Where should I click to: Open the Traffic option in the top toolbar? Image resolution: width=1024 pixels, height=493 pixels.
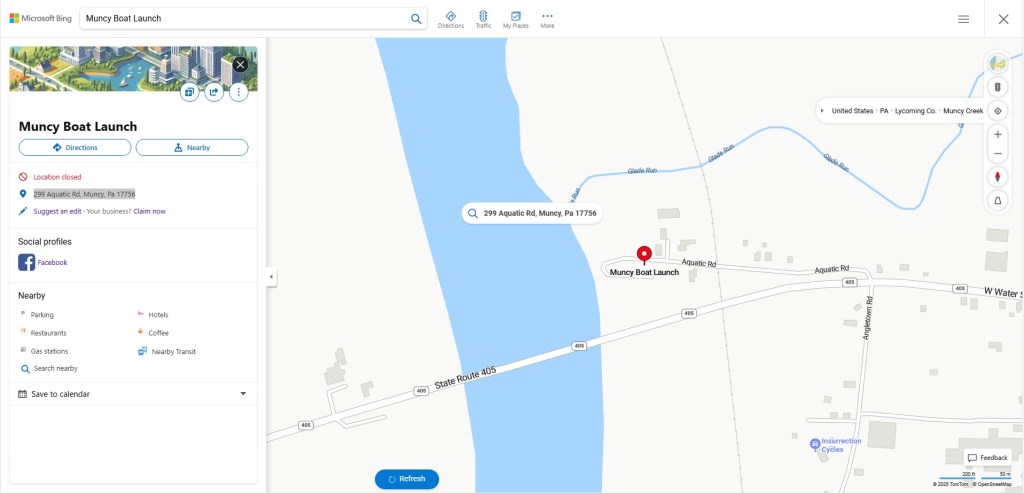483,19
